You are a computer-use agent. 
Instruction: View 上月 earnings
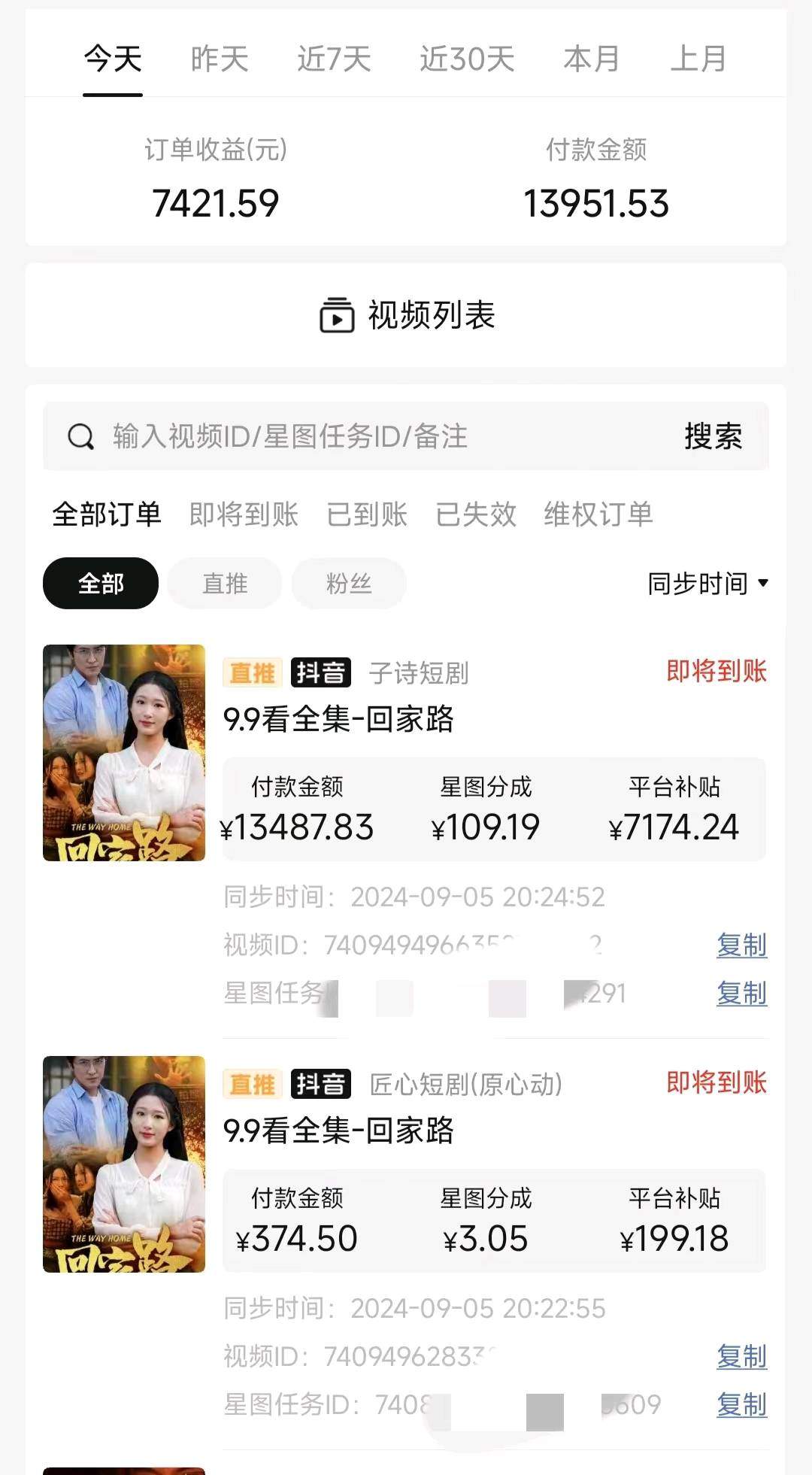click(x=698, y=59)
